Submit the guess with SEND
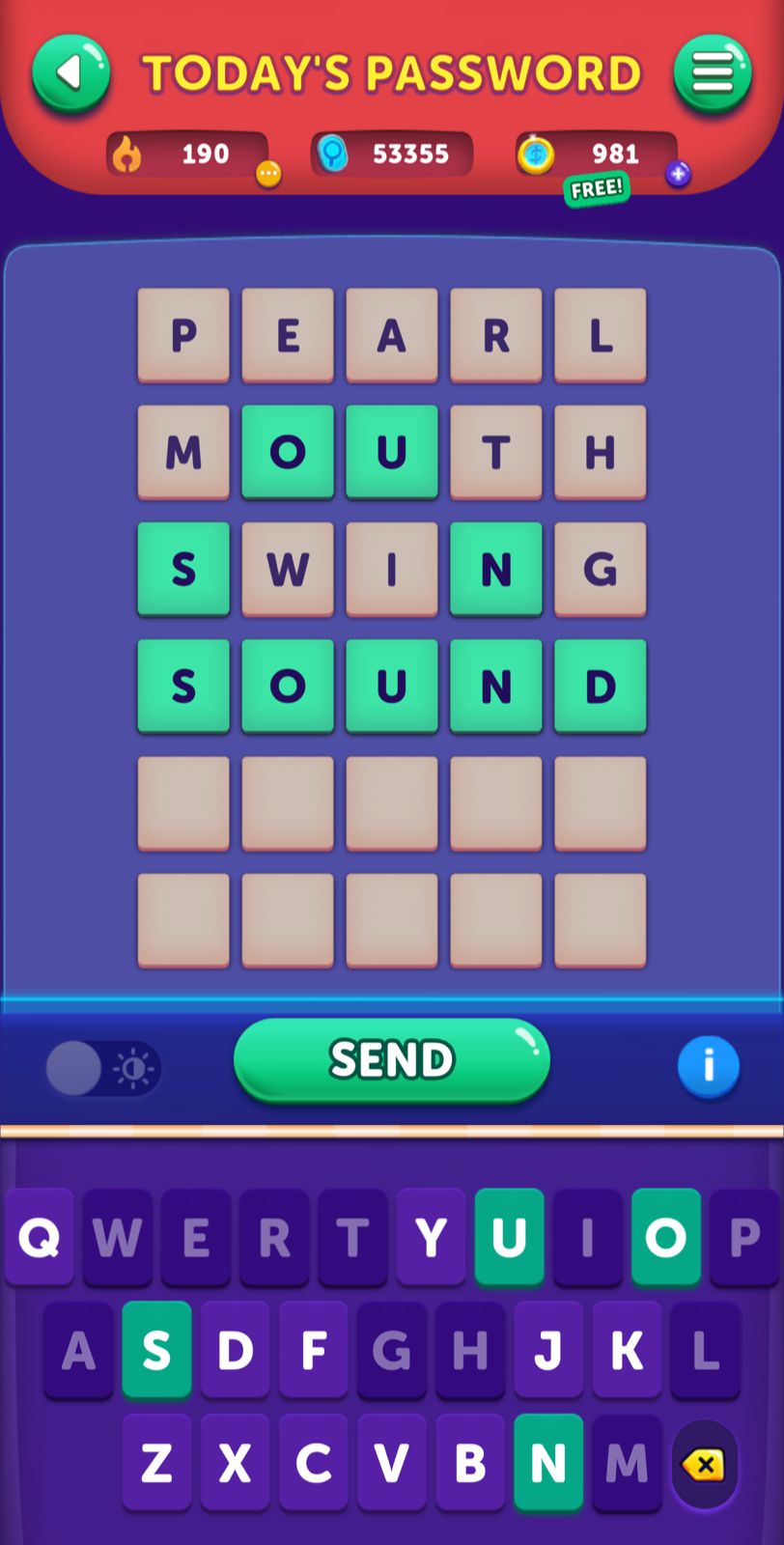The image size is (784, 1545). pos(391,1060)
